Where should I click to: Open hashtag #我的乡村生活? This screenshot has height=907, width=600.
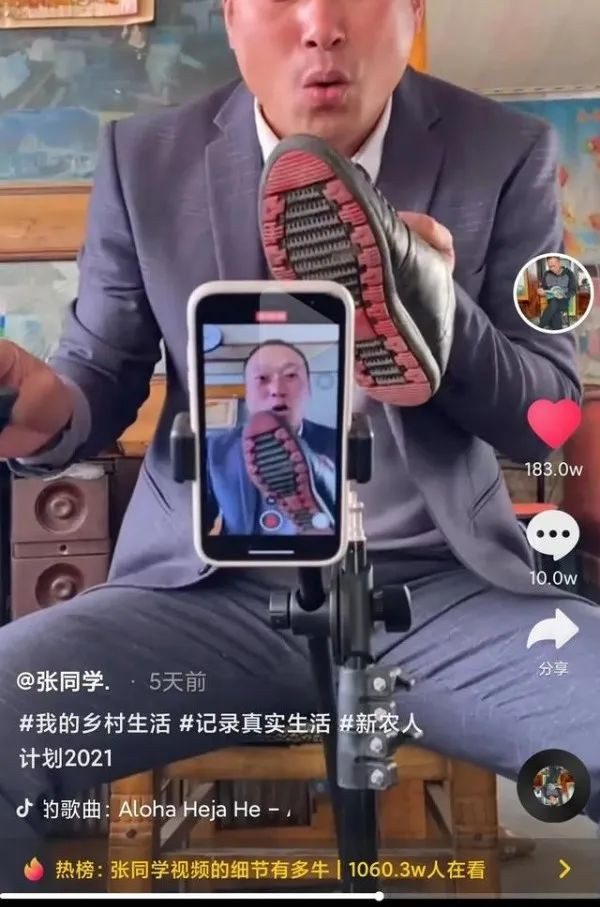click(x=93, y=726)
